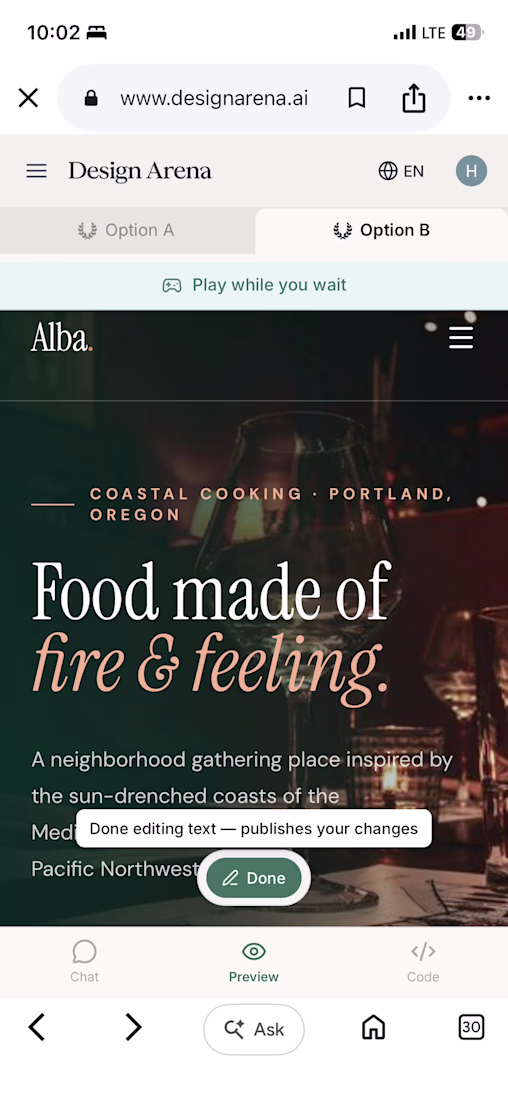View the 30 open browser tabs
This screenshot has height=1100, width=508.
(471, 1028)
